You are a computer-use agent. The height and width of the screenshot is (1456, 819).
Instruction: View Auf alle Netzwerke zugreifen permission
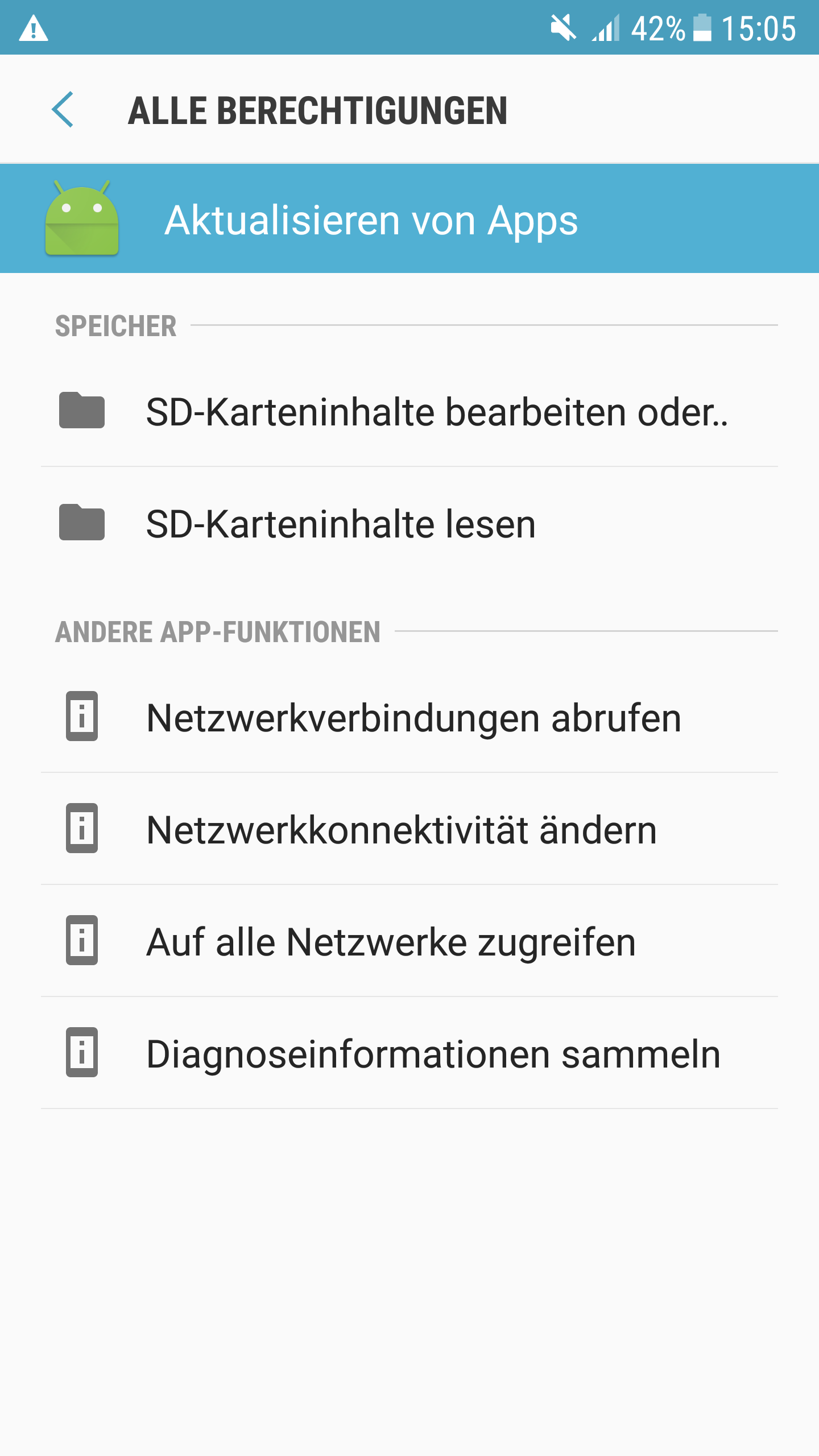click(x=409, y=941)
